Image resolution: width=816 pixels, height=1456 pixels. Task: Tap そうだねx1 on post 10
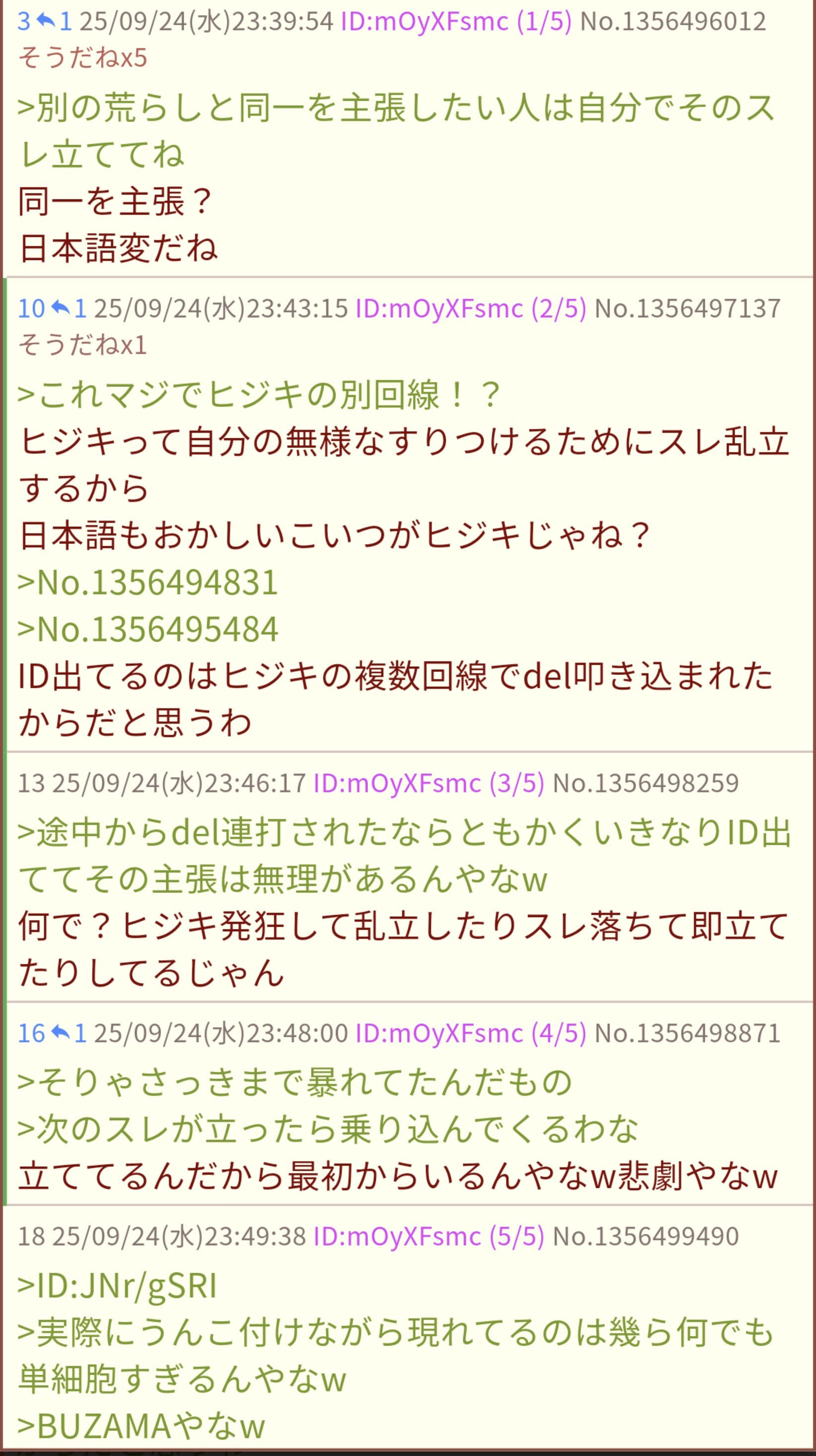pos(82,345)
